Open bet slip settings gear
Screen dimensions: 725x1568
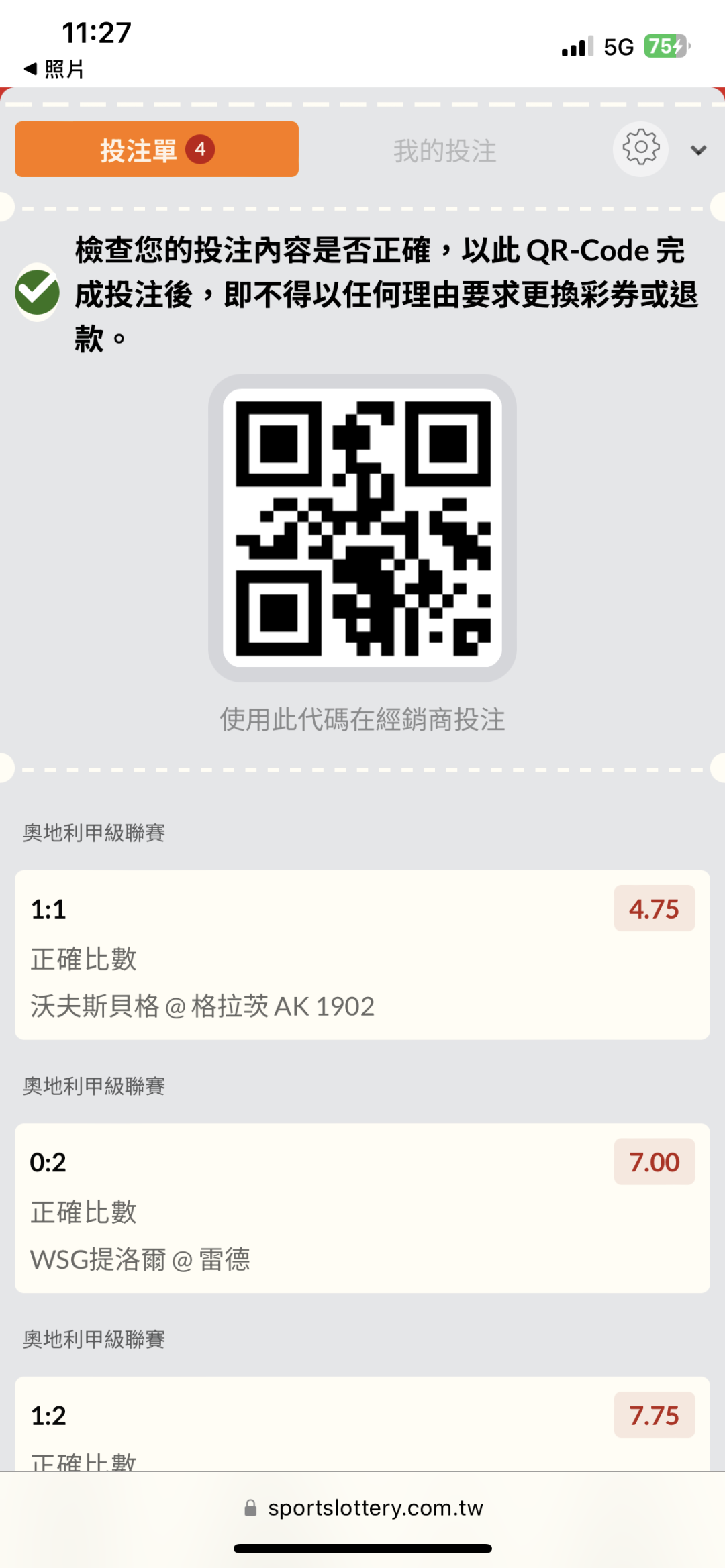(x=640, y=148)
